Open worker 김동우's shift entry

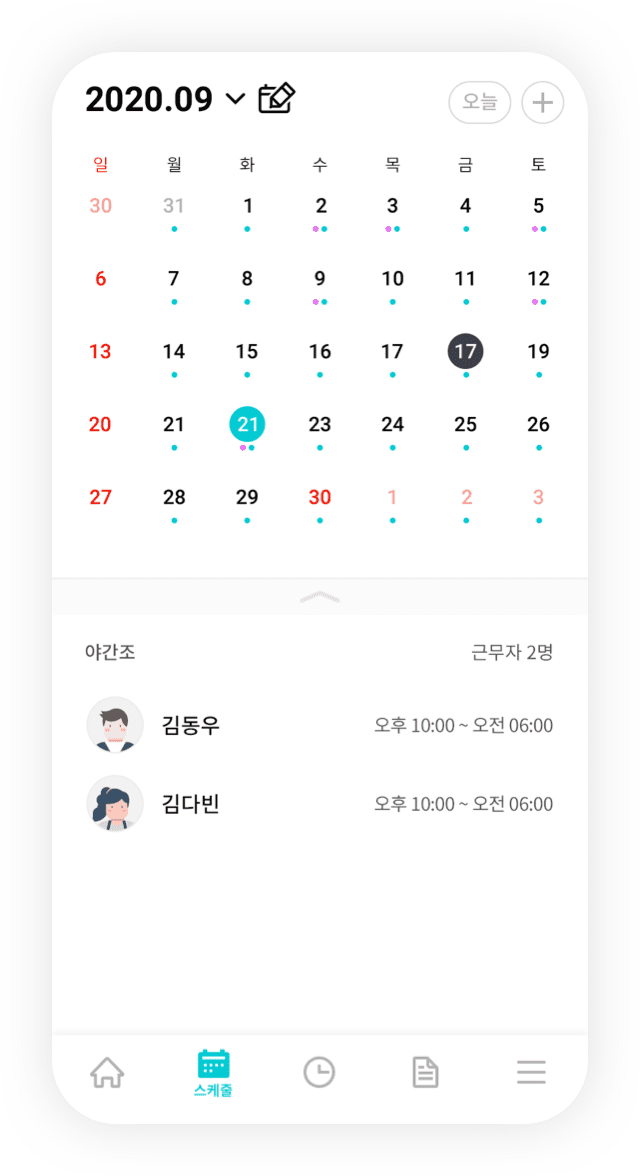320,725
